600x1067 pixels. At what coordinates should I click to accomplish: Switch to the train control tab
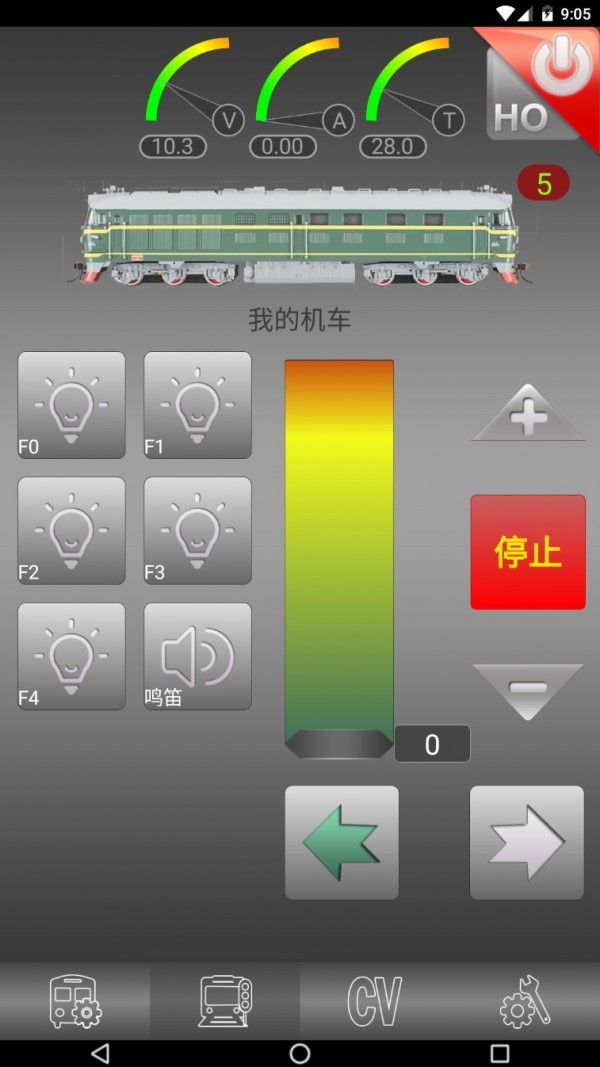point(225,1001)
